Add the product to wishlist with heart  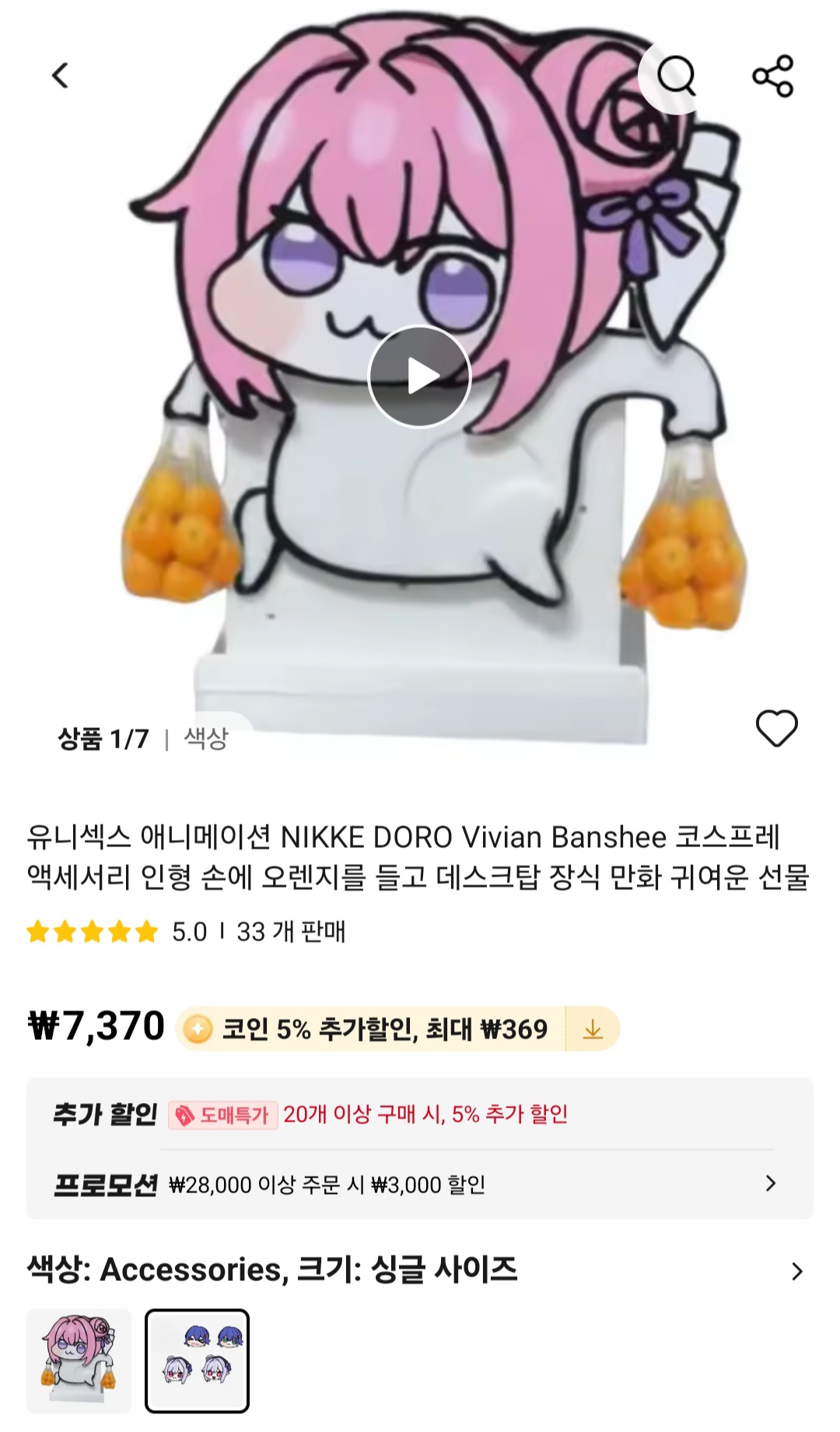click(777, 729)
